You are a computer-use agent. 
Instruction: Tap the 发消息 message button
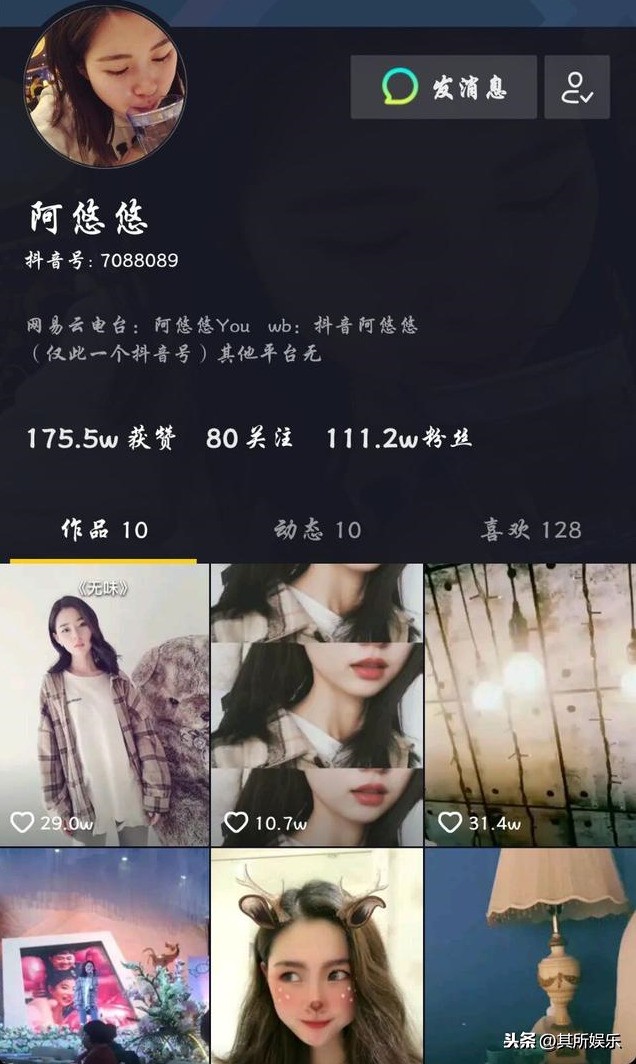[443, 88]
